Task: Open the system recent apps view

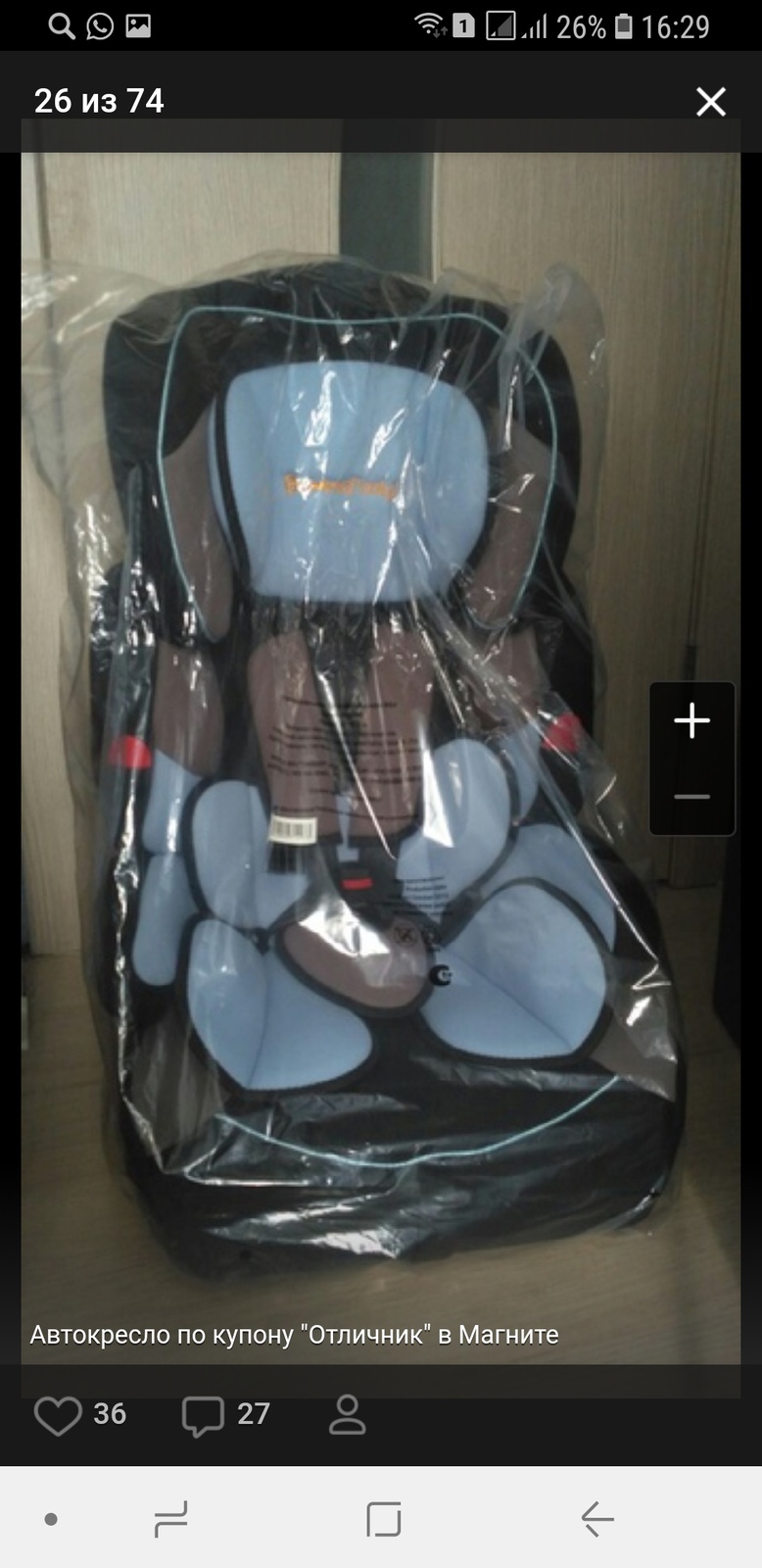Action: point(171,1519)
